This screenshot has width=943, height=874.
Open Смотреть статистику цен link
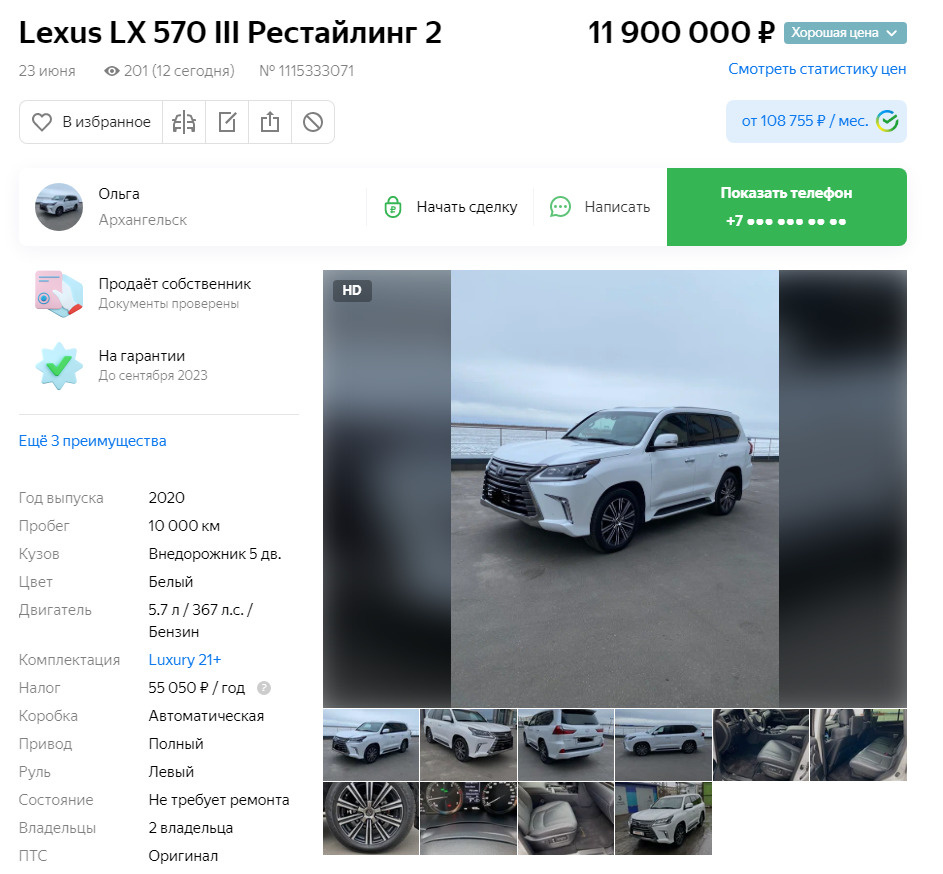tap(817, 69)
